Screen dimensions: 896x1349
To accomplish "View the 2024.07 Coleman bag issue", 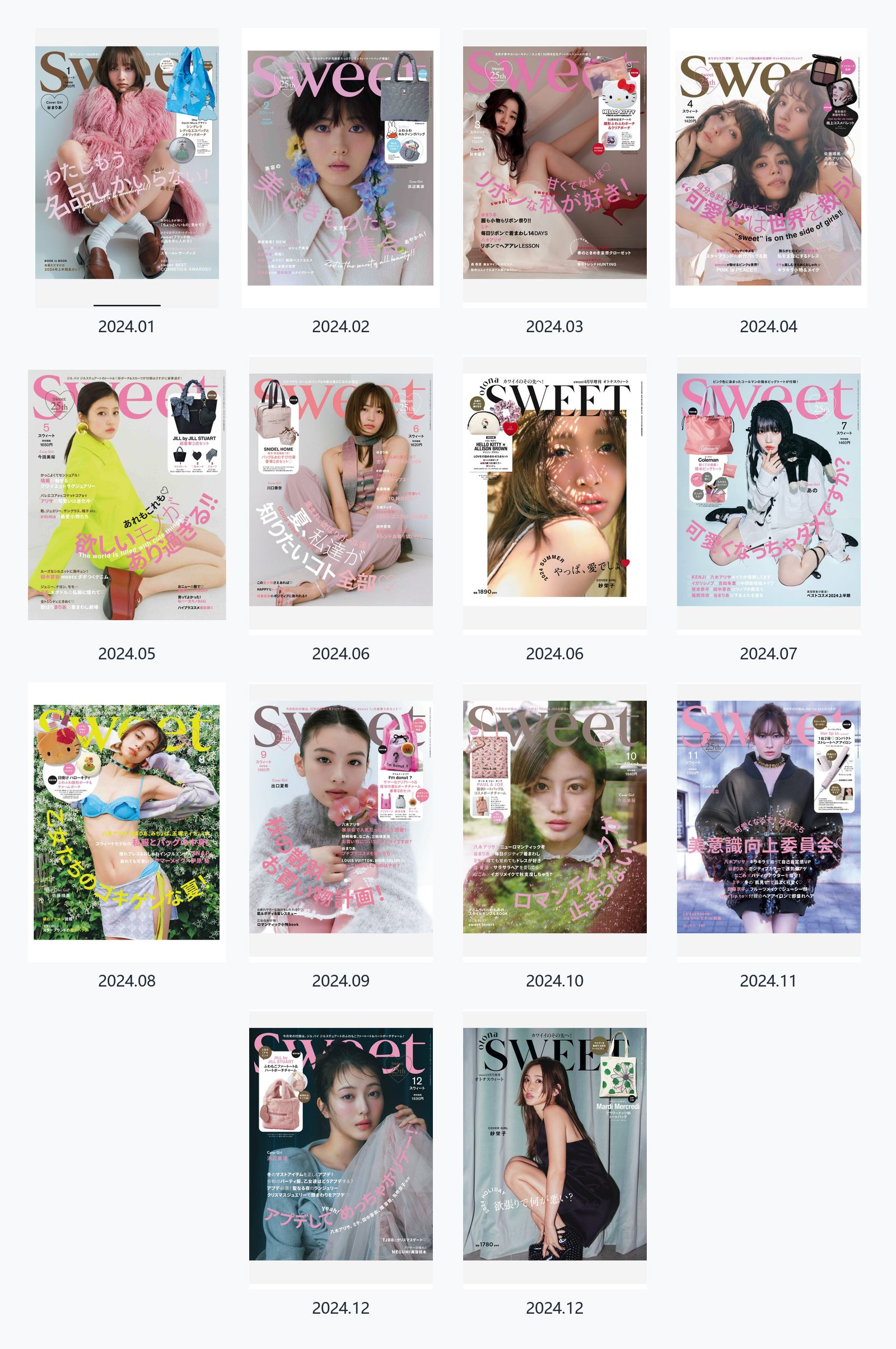I will click(x=768, y=490).
